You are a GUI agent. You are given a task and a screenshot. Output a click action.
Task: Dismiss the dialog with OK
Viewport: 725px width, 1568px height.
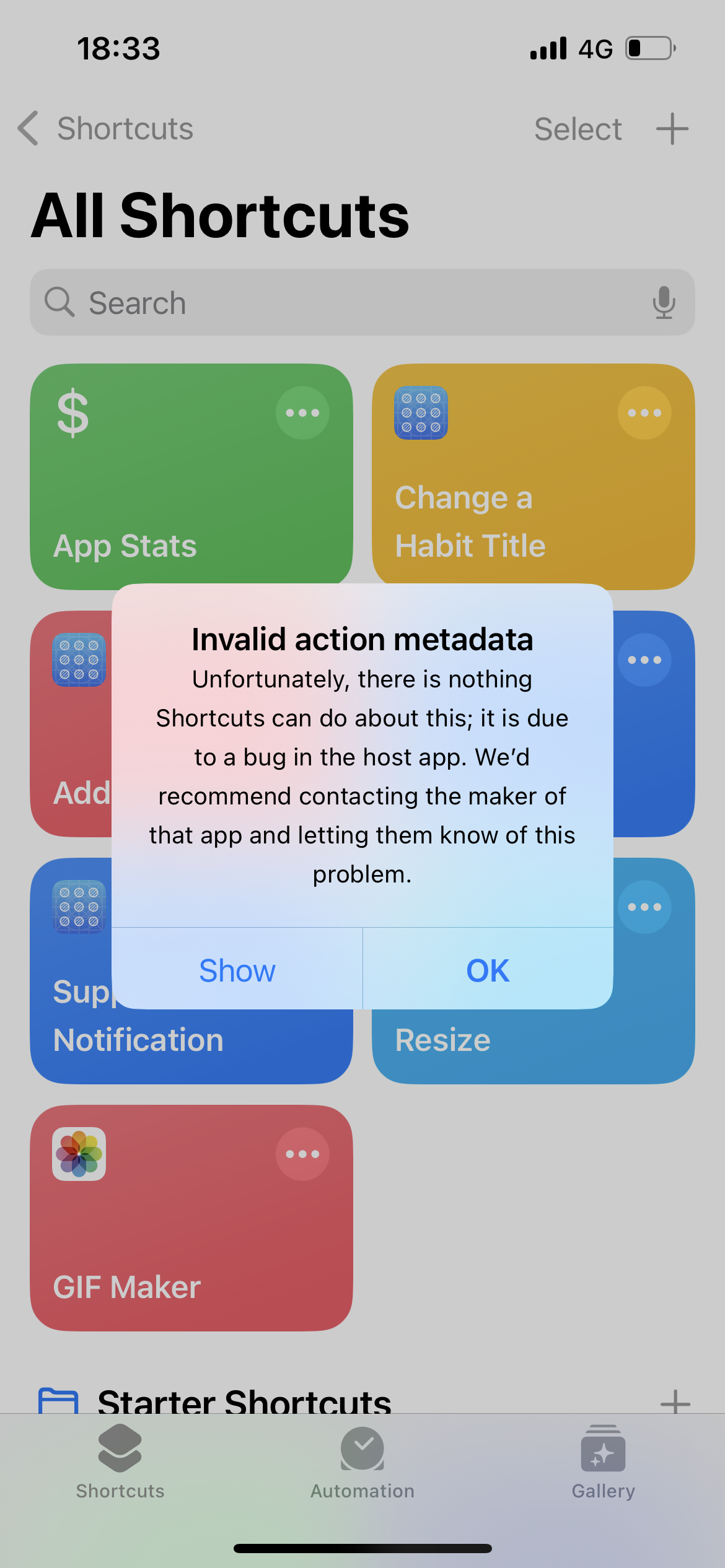[488, 969]
